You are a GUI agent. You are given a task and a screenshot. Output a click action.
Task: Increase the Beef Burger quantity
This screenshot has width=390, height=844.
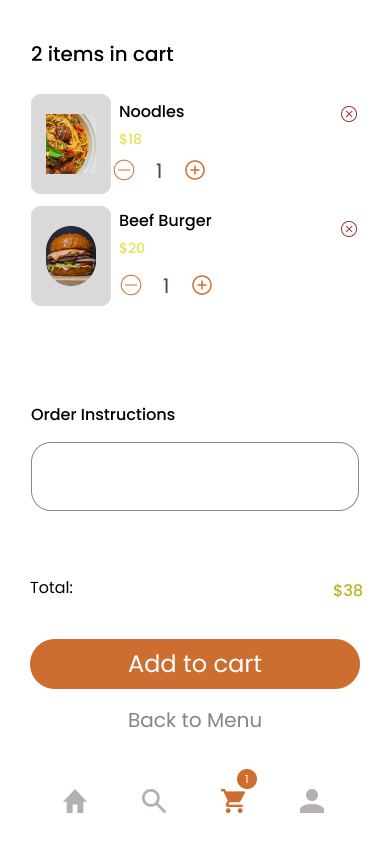coord(202,285)
